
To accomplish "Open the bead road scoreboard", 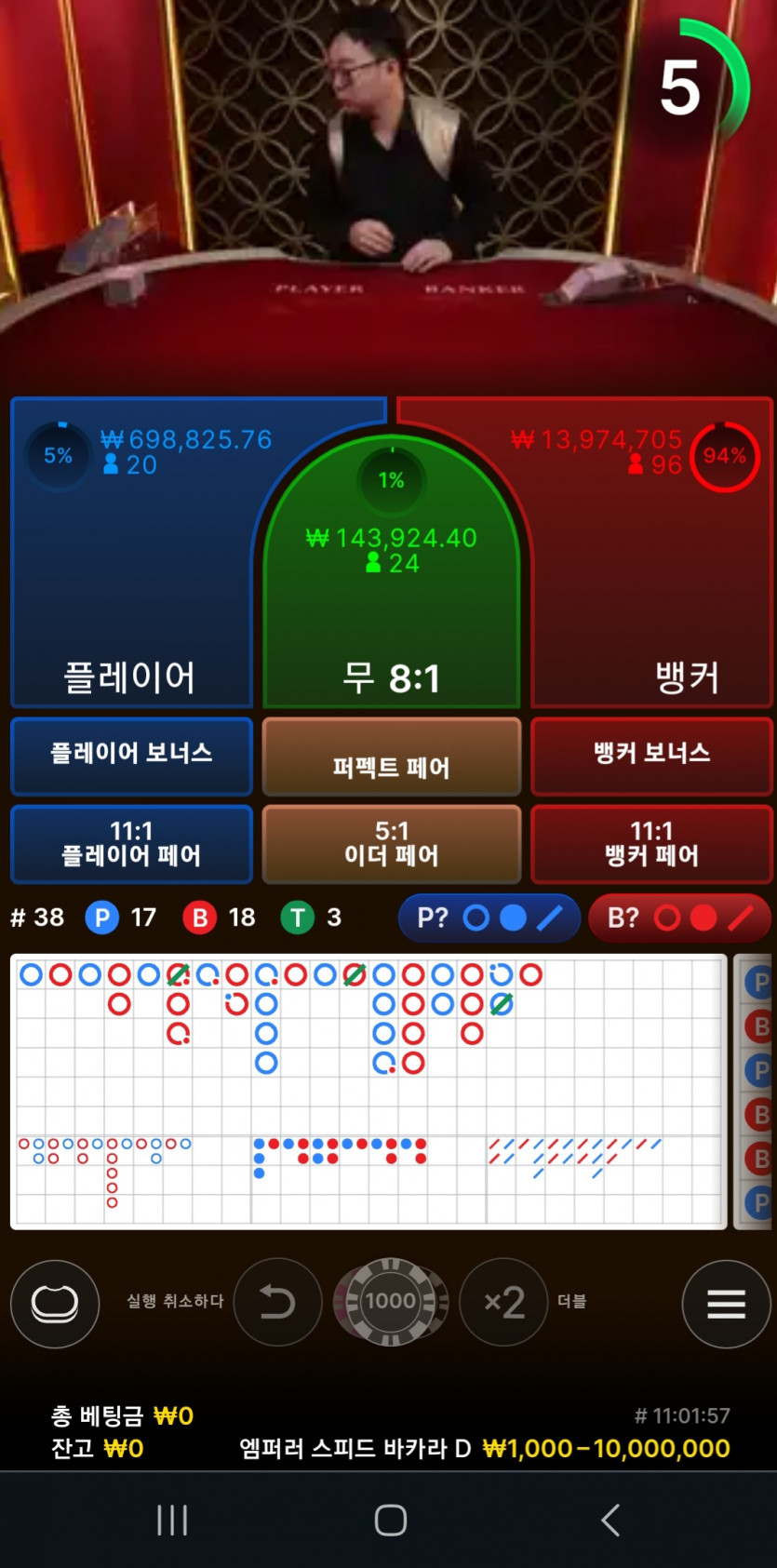I will click(756, 1092).
